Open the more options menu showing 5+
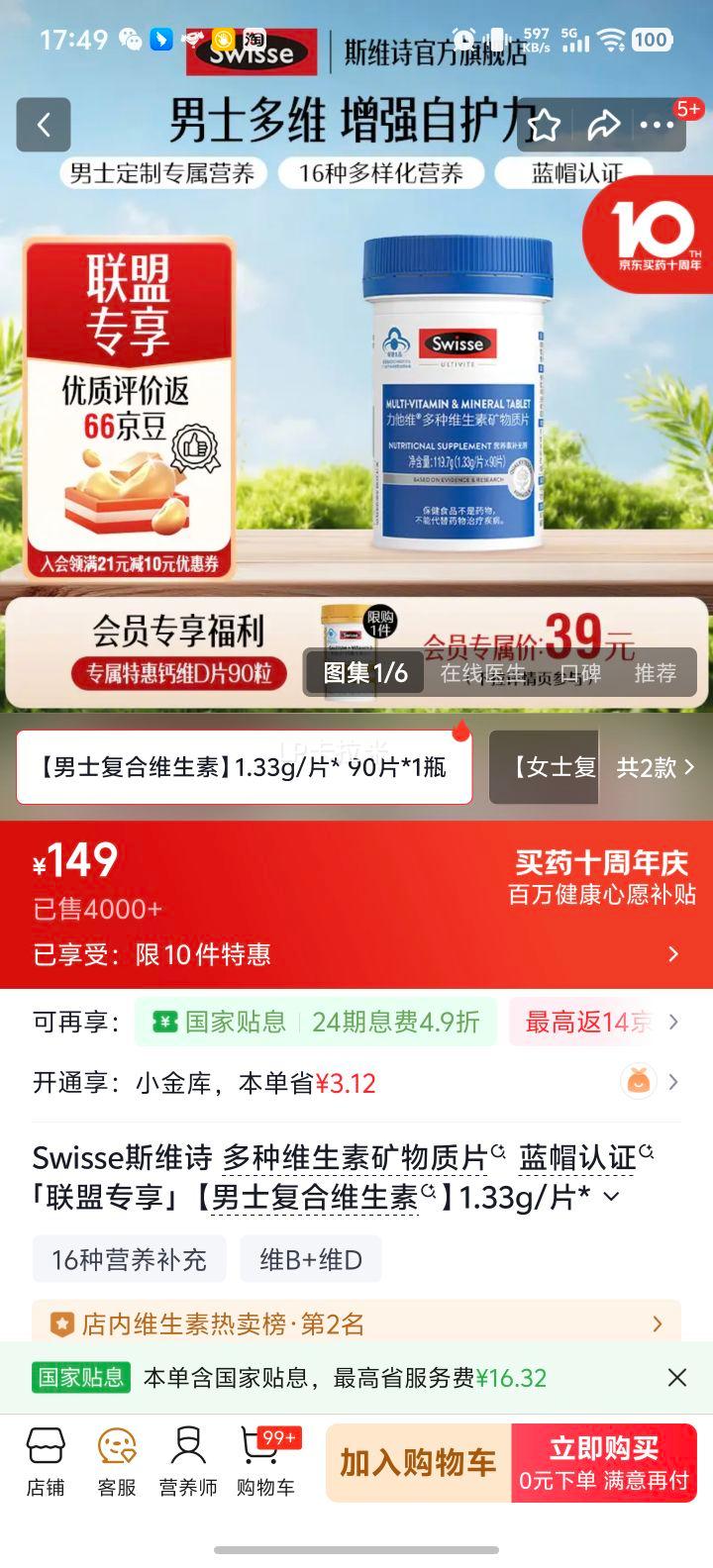The width and height of the screenshot is (713, 1568). 657,125
